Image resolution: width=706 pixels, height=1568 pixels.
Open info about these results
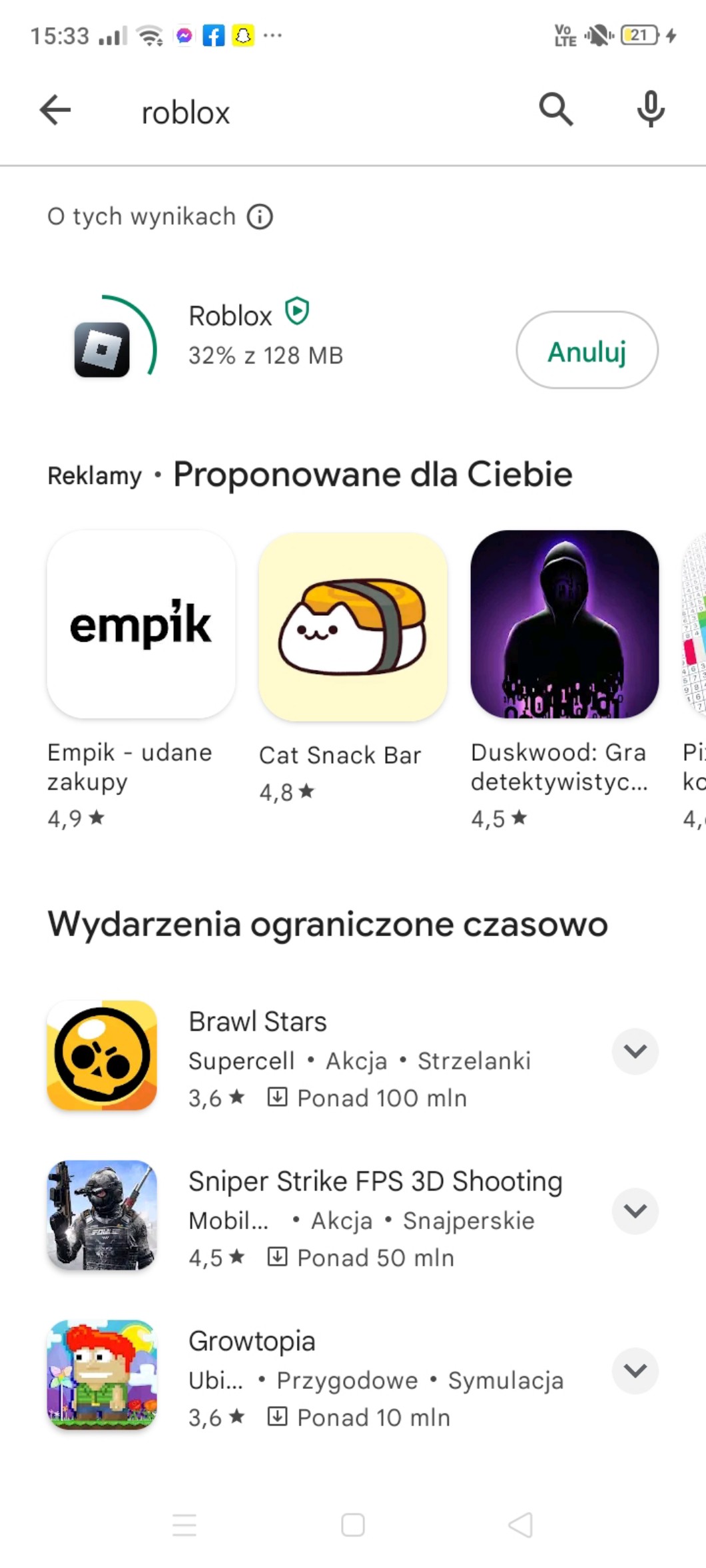(x=260, y=217)
